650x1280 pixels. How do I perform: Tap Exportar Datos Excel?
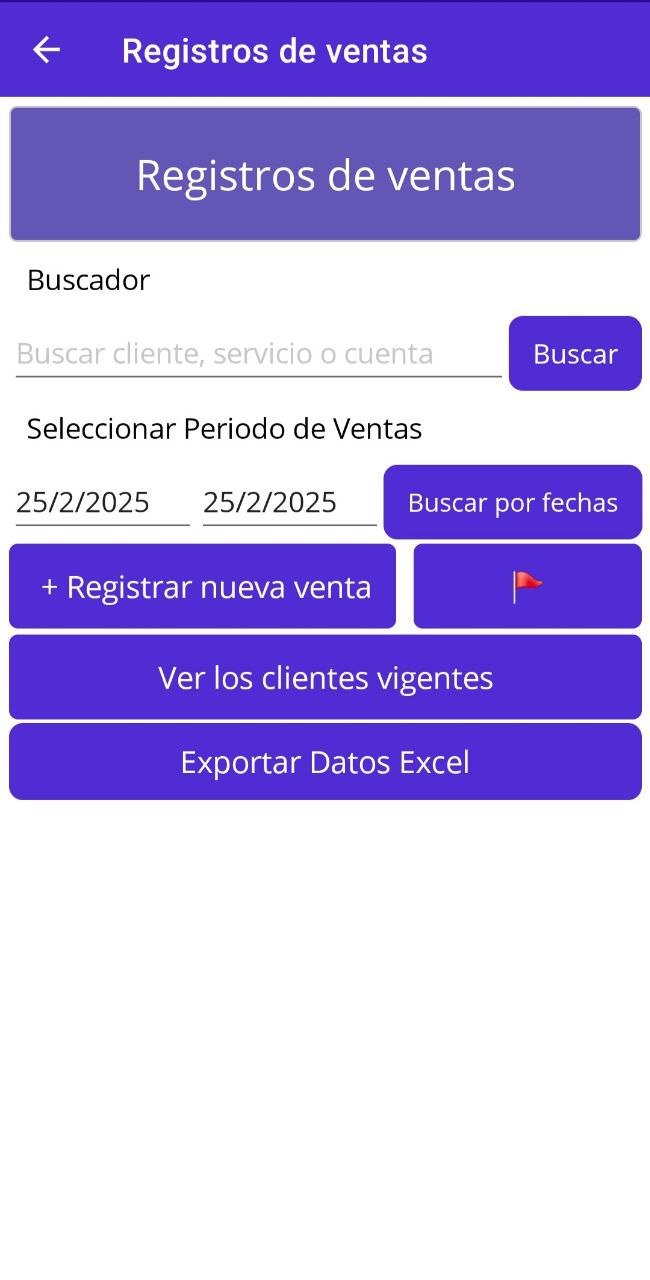pos(325,762)
